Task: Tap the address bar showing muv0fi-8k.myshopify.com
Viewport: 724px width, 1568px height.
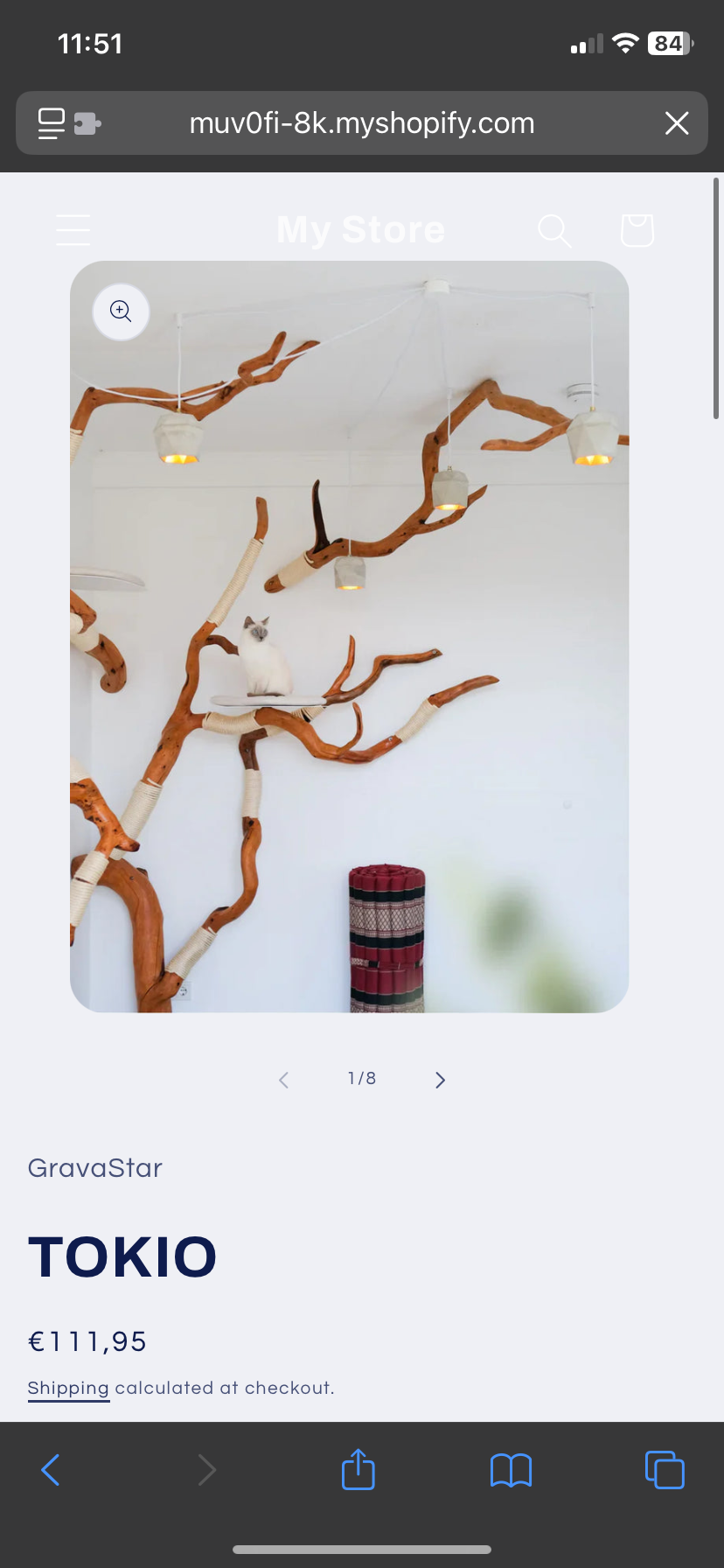Action: click(x=362, y=123)
